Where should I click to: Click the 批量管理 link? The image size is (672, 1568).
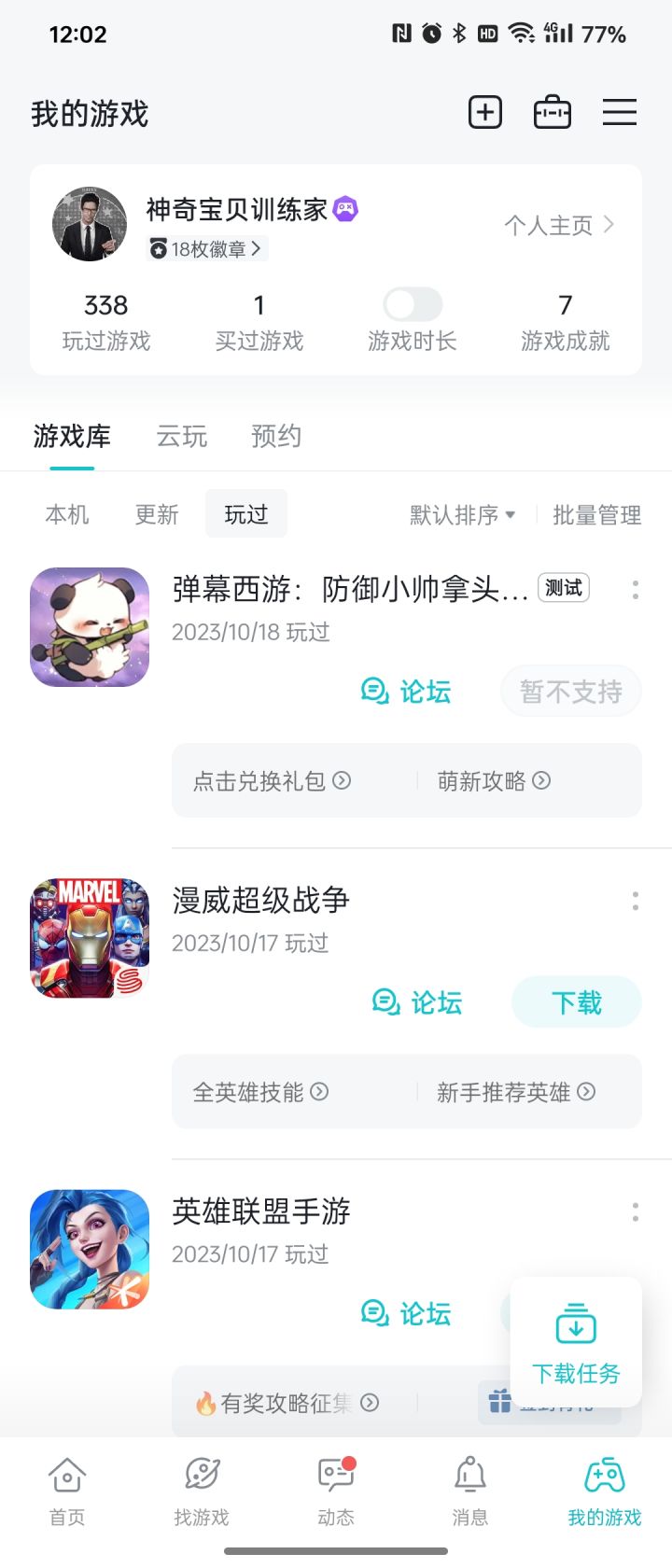[597, 514]
